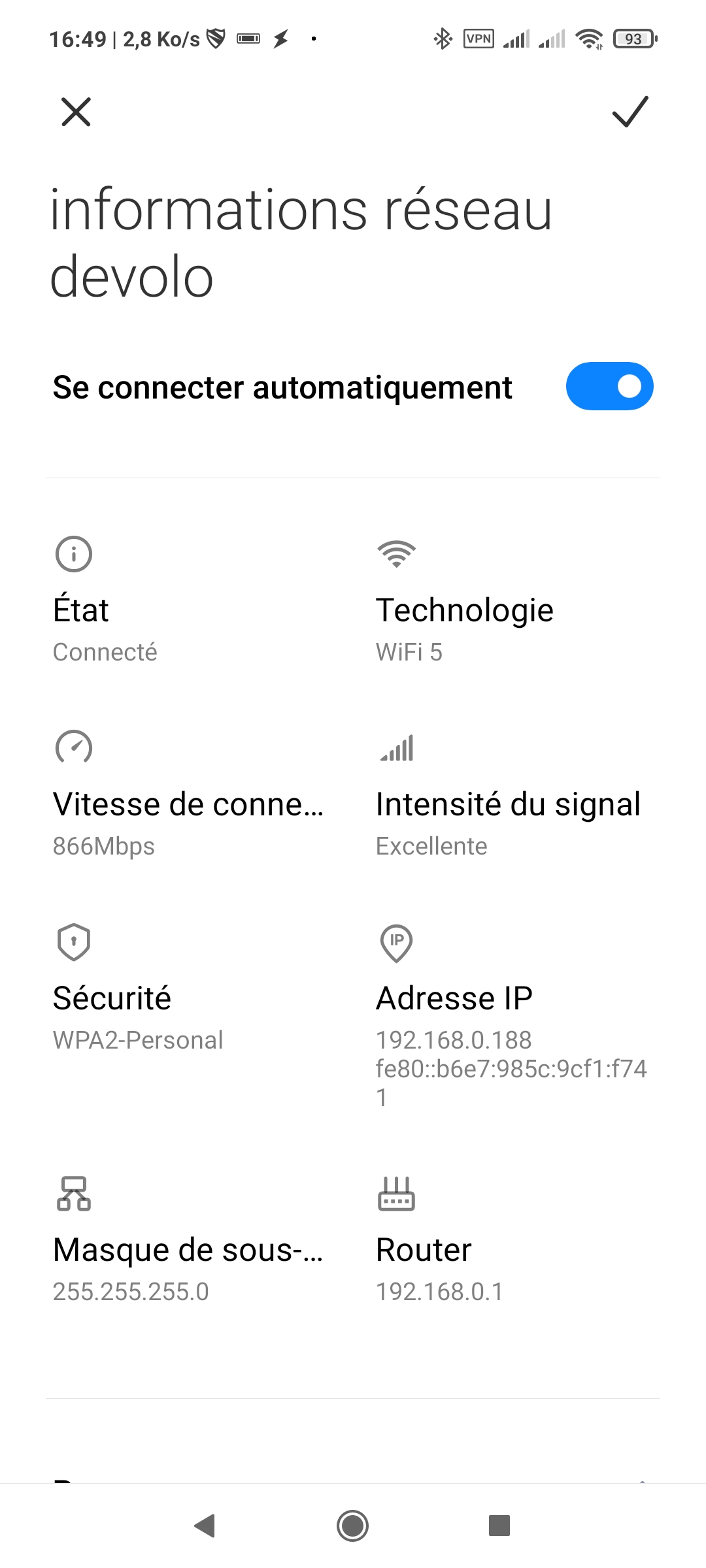Viewport: 706px width, 1568px height.
Task: Confirm changes with the checkmark
Action: pos(630,112)
